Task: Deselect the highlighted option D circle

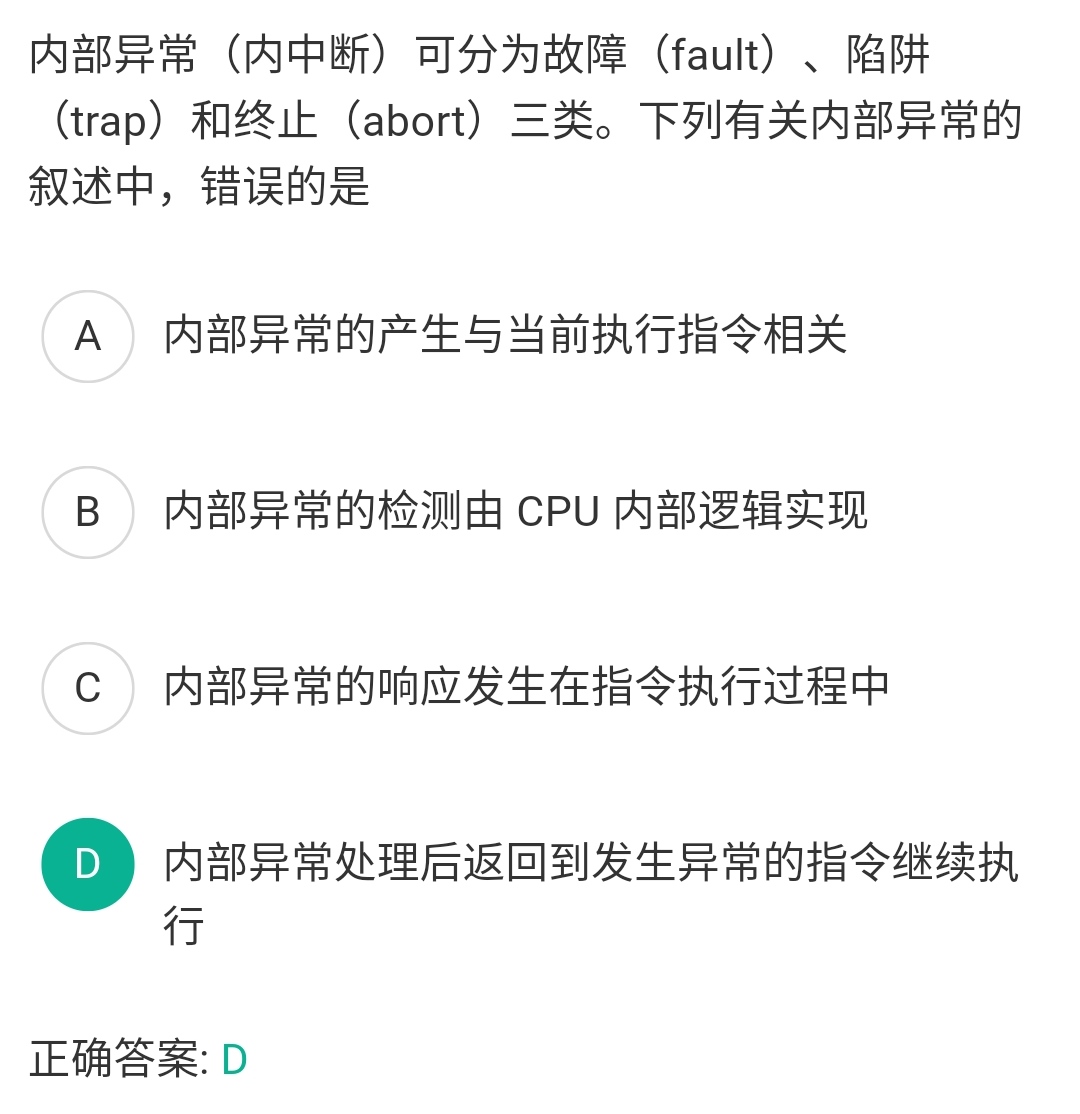Action: 87,863
